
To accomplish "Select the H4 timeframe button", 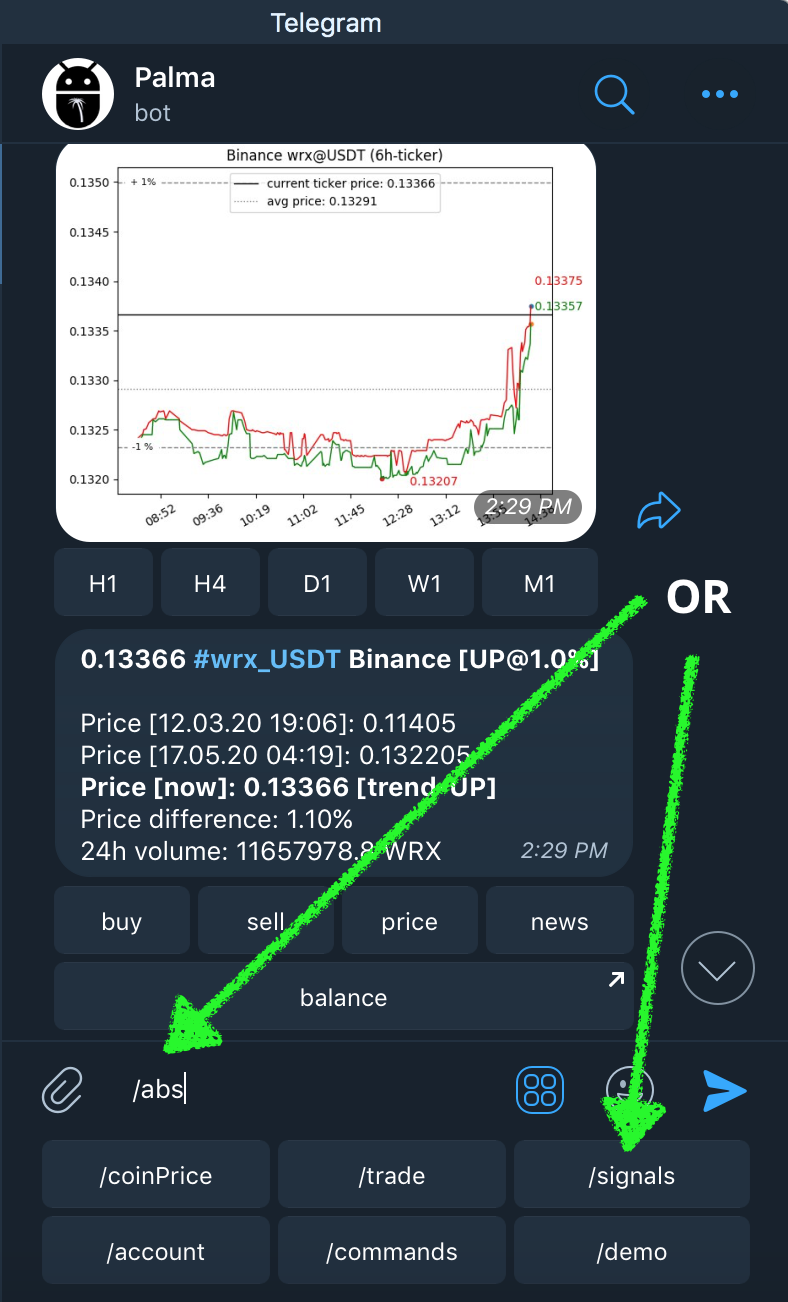I will 210,583.
